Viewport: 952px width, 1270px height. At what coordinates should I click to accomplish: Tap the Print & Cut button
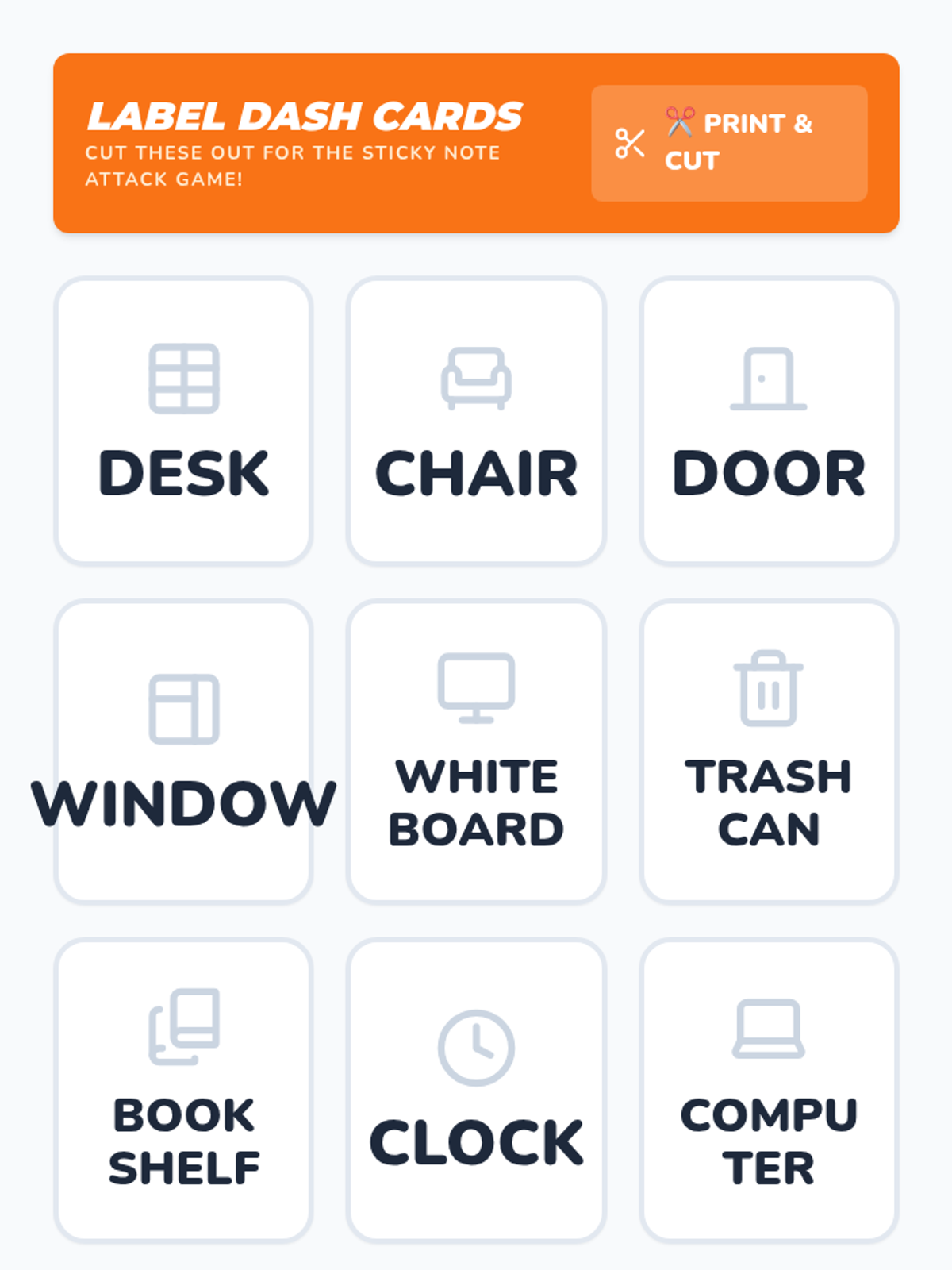pyautogui.click(x=729, y=143)
